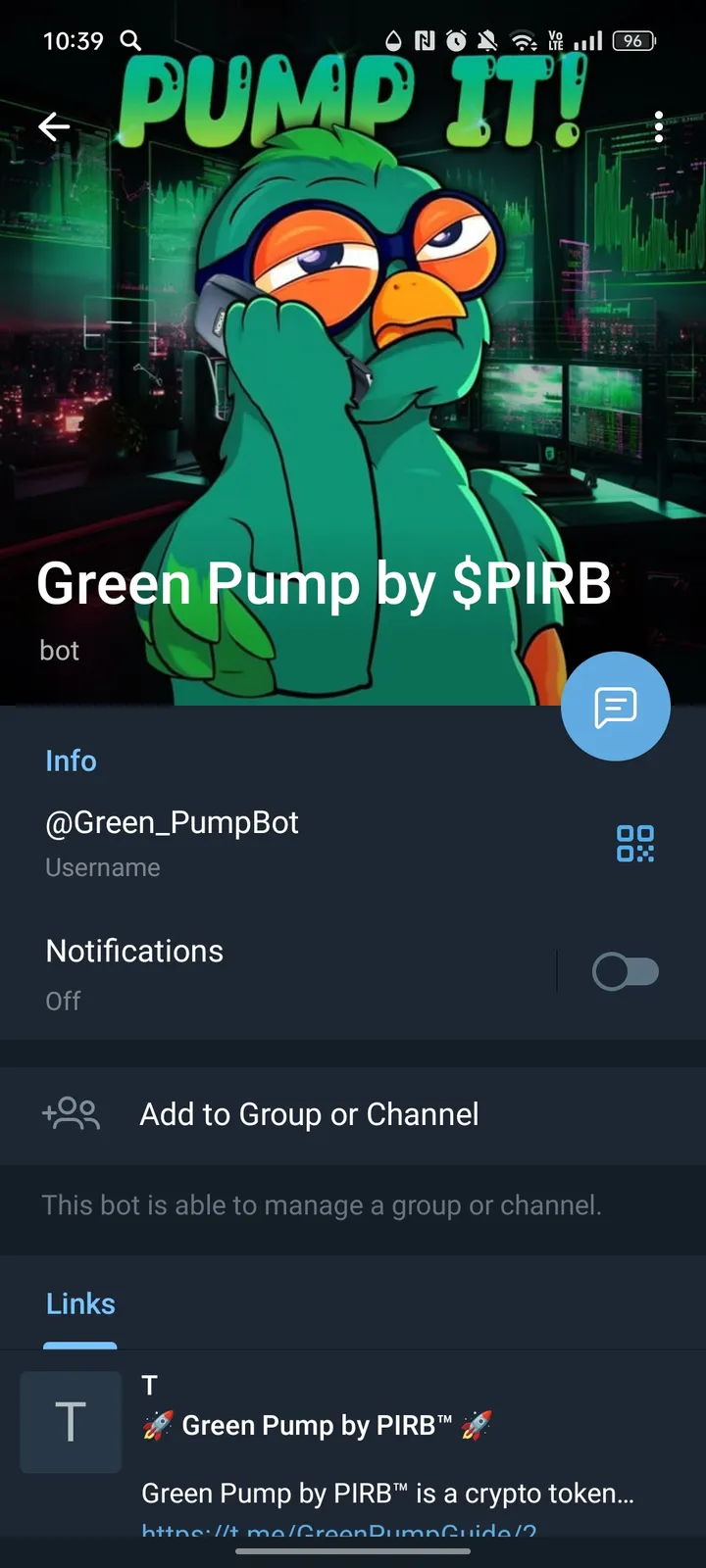This screenshot has width=706, height=1568.
Task: Open the chat message bubble icon
Action: point(616,706)
